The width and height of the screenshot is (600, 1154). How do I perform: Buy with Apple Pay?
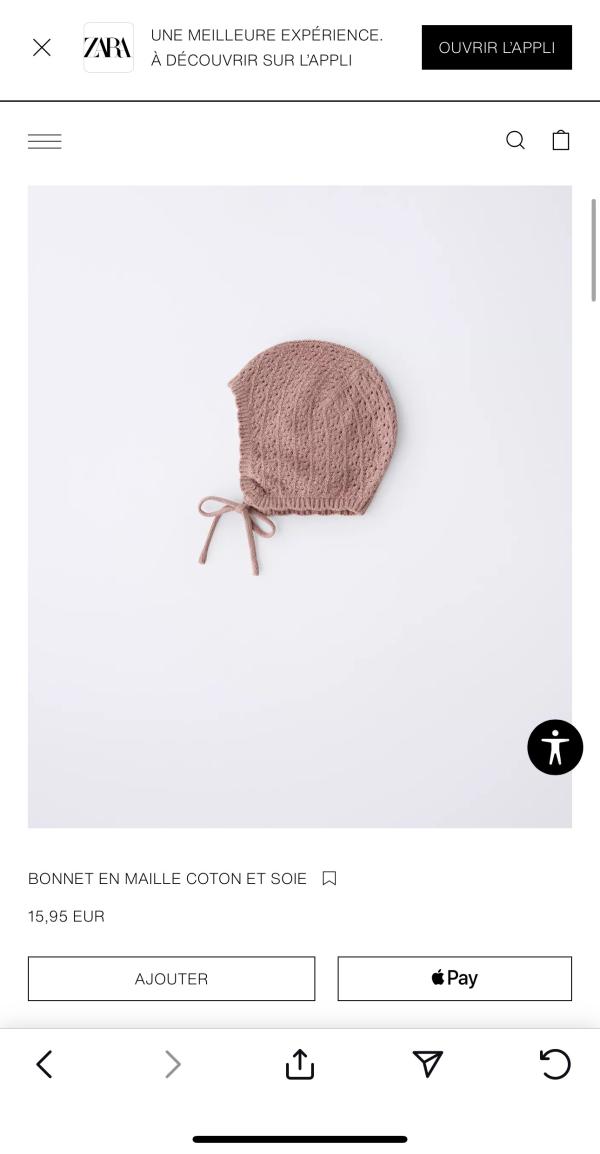(x=454, y=978)
